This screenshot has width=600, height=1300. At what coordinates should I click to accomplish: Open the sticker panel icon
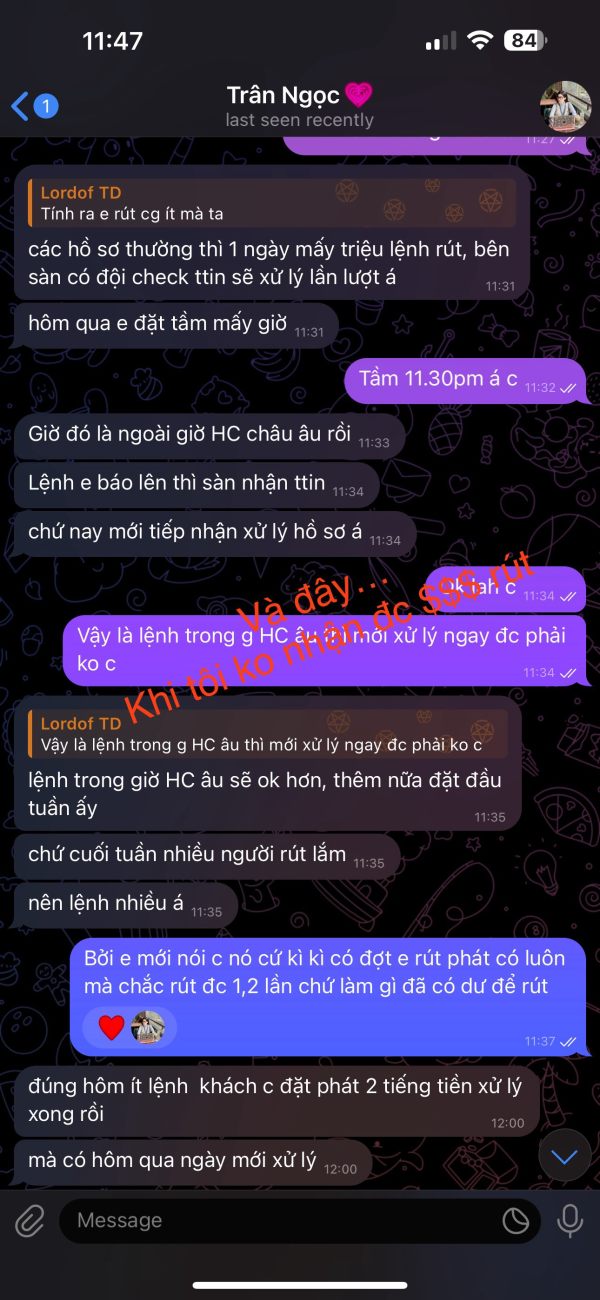pos(515,1221)
